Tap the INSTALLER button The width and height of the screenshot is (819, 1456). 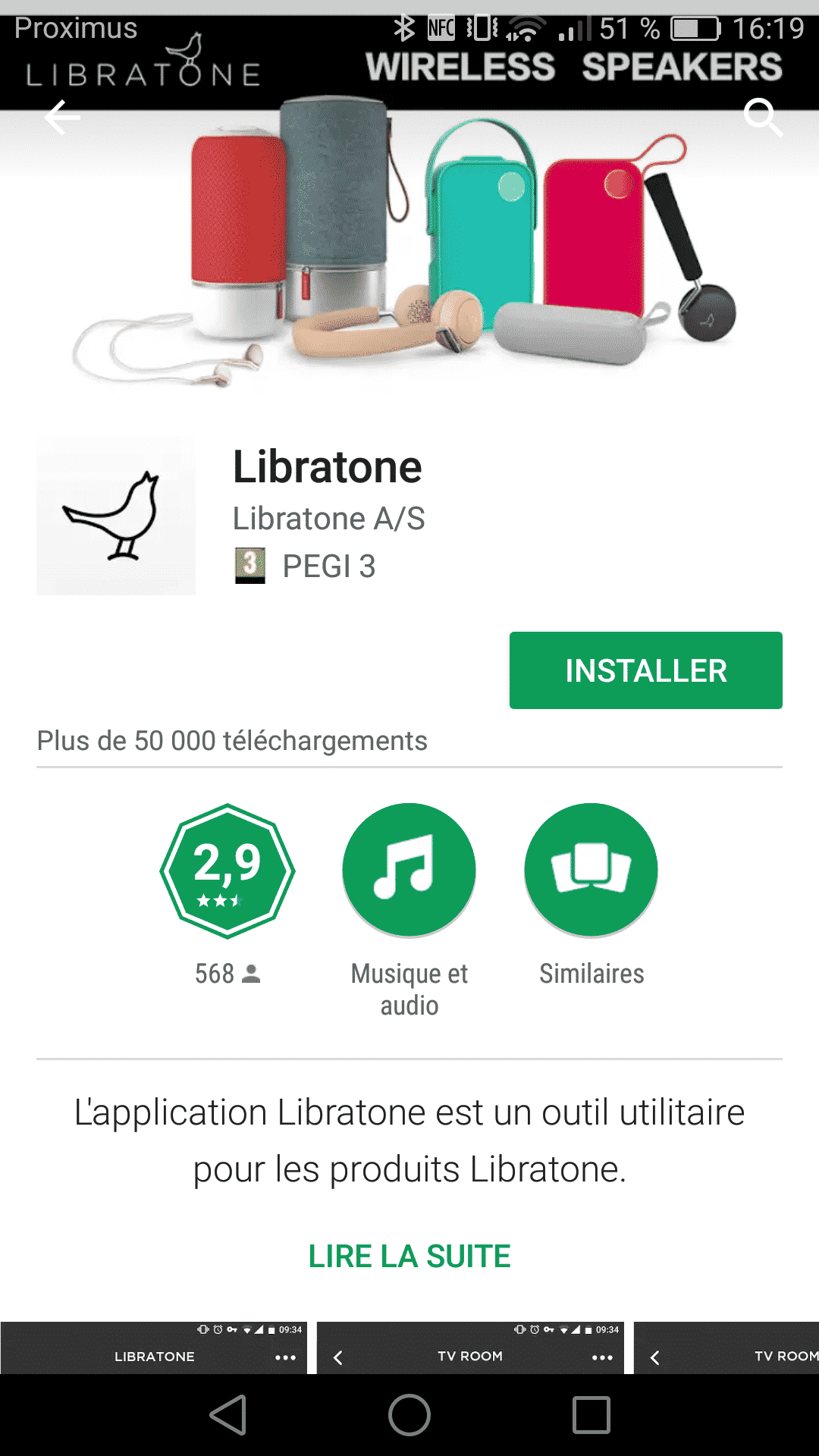pyautogui.click(x=645, y=670)
